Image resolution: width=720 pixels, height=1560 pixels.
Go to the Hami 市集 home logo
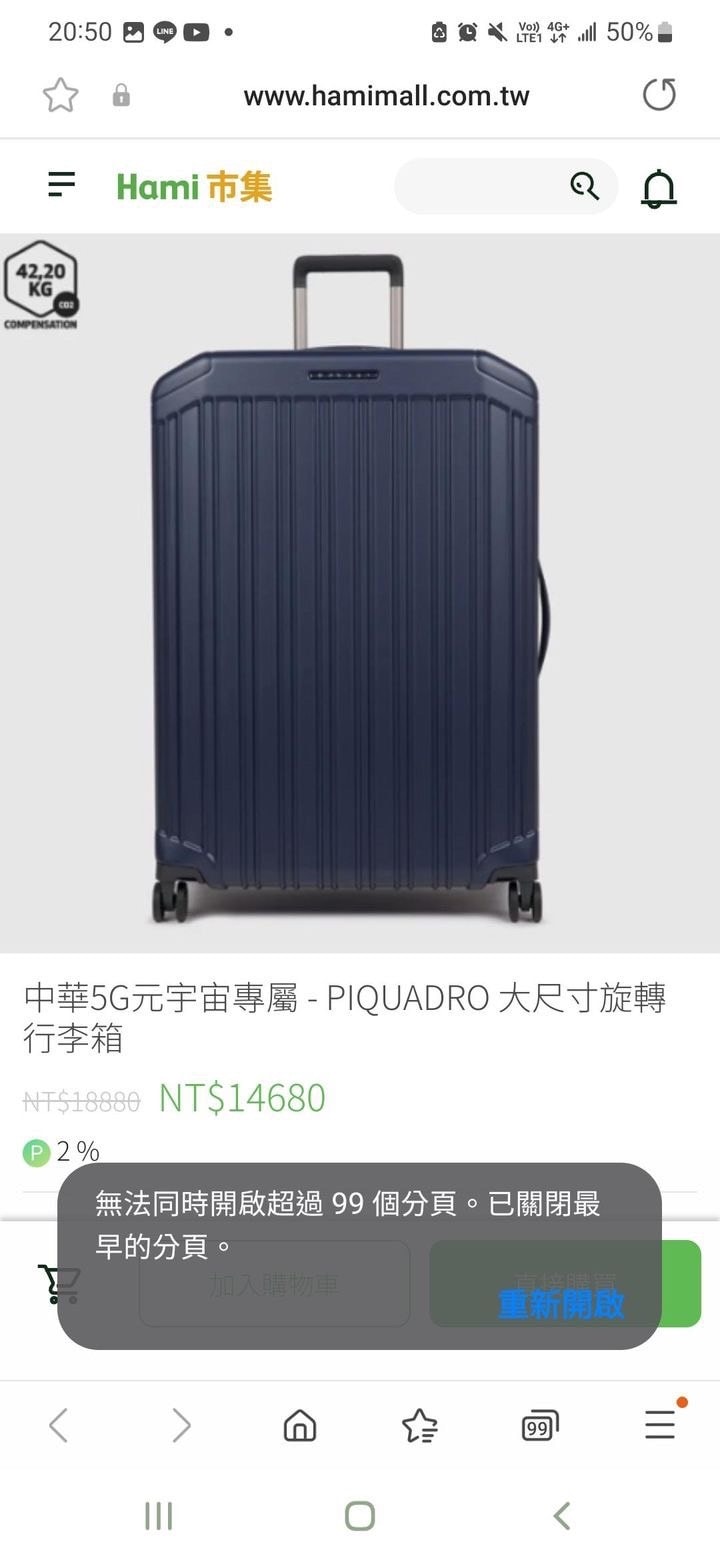(x=194, y=187)
